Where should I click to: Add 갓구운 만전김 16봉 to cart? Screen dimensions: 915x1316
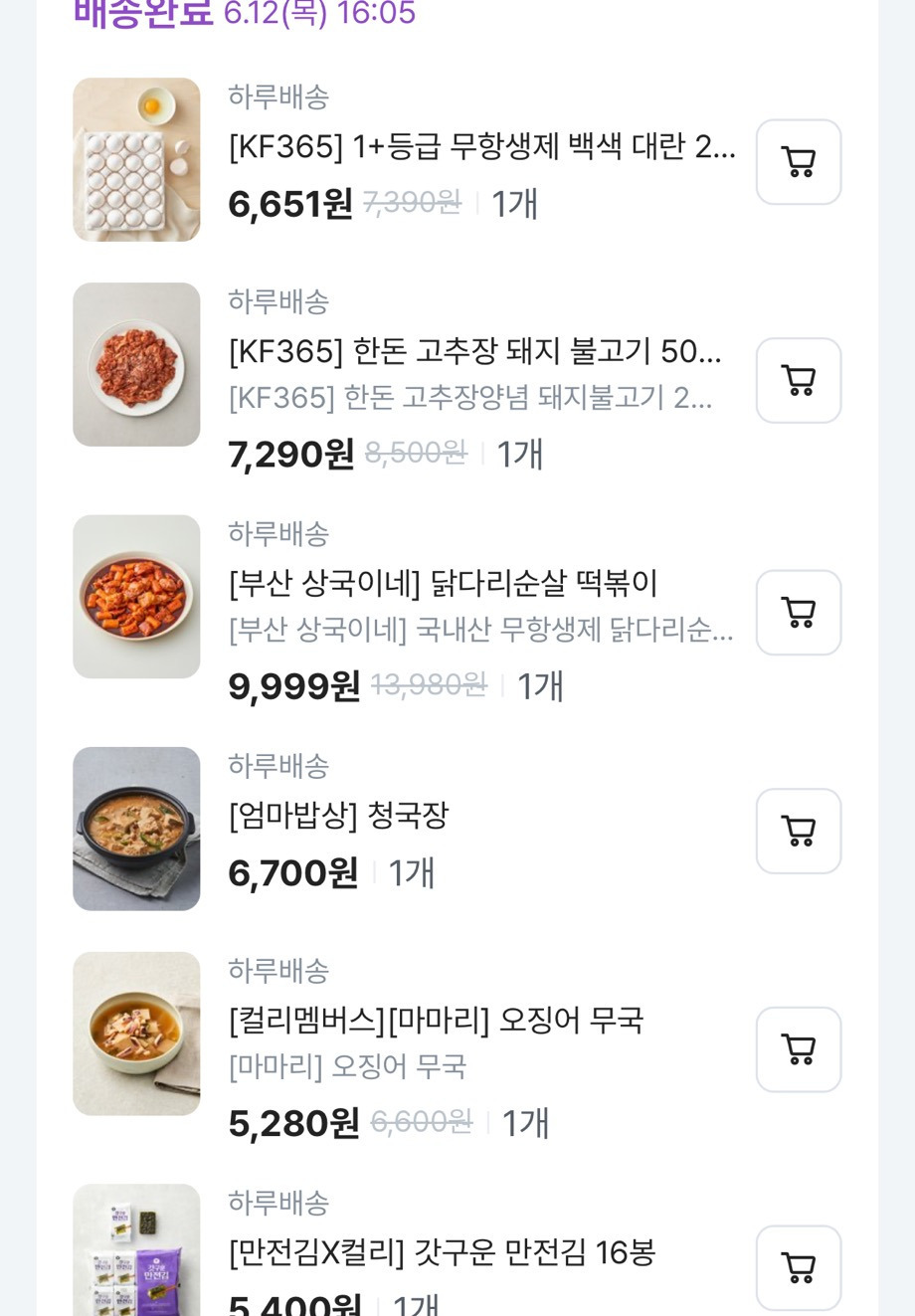coord(799,1268)
